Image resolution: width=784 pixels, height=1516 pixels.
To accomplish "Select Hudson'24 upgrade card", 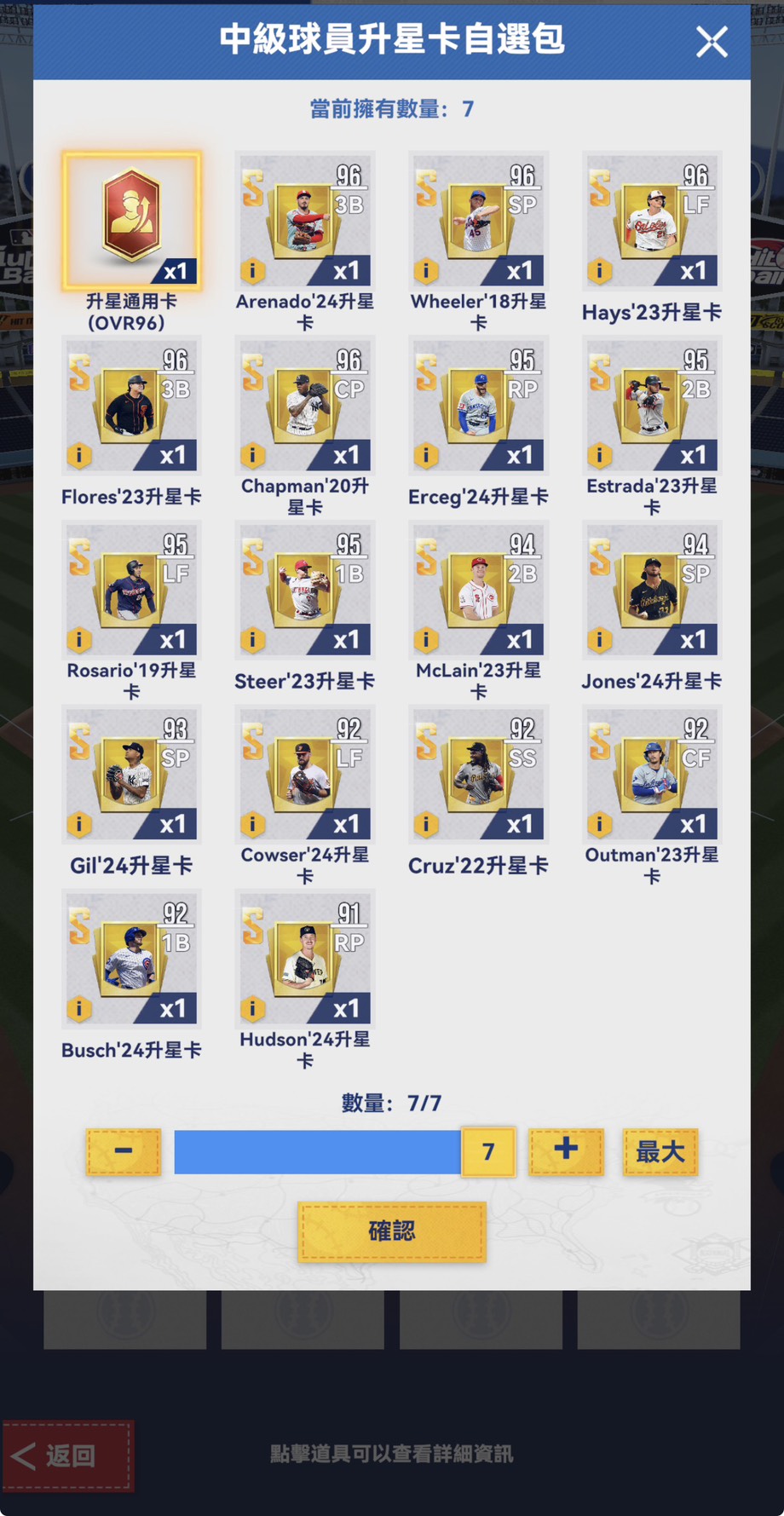I will coord(304,959).
